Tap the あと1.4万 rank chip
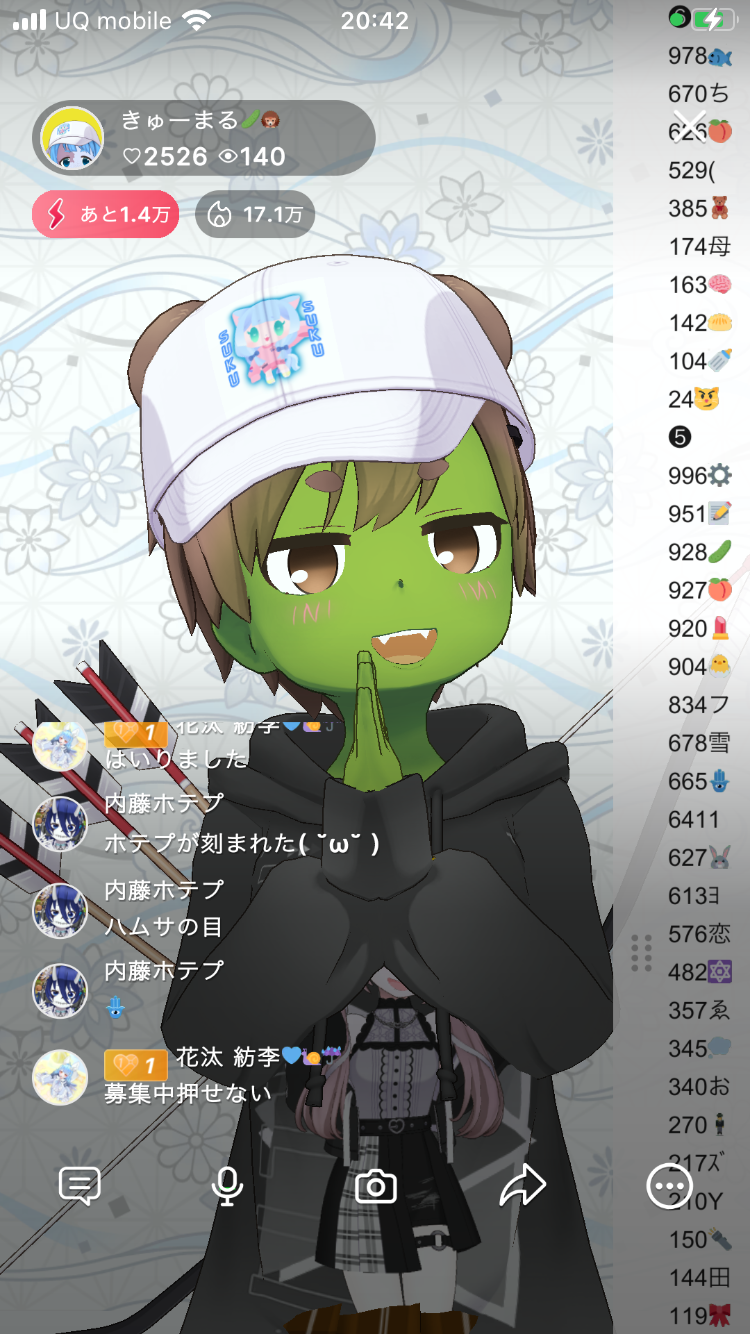 (x=105, y=214)
